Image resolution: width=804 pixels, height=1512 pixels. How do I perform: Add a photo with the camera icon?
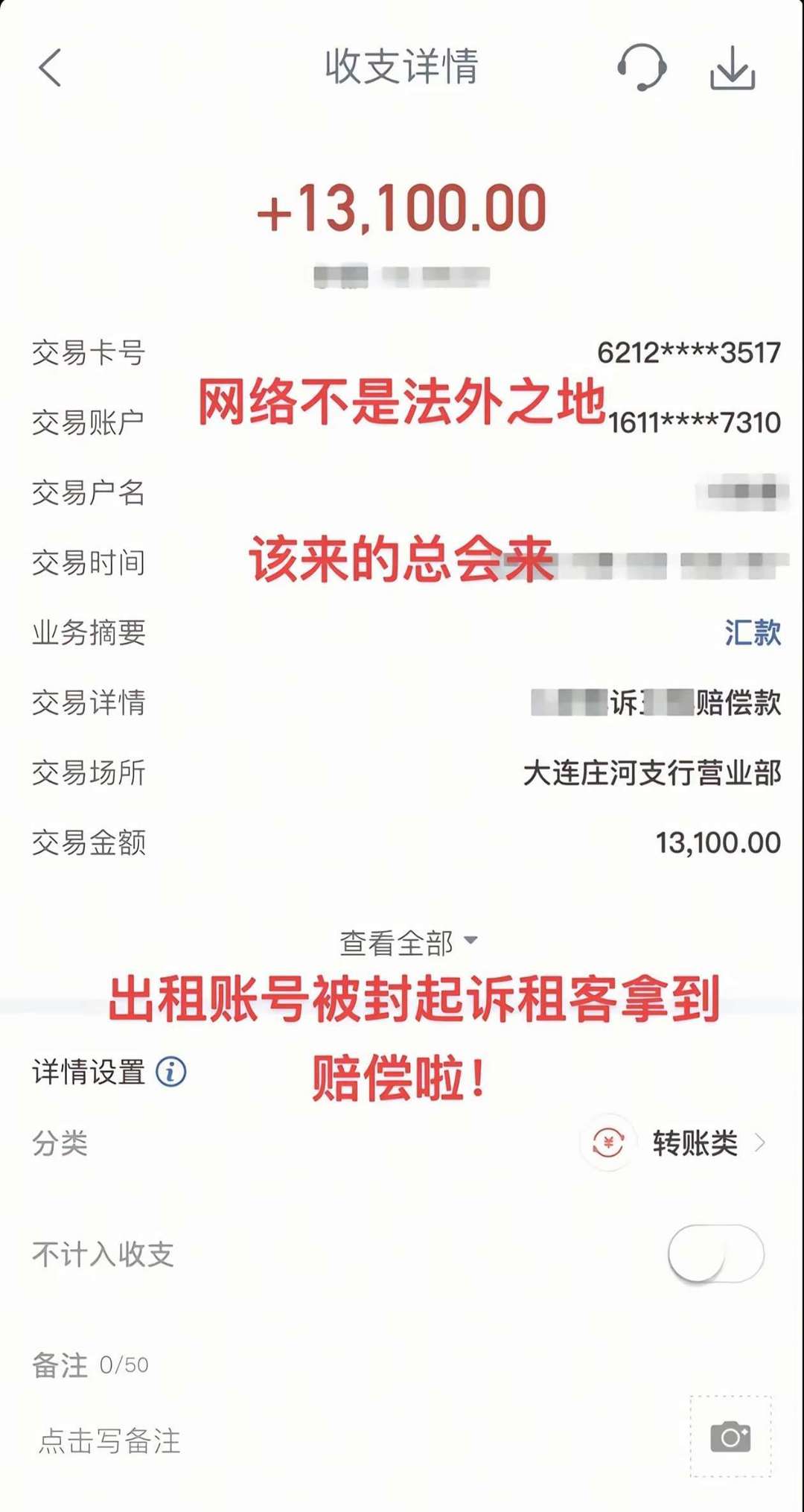tap(730, 1437)
